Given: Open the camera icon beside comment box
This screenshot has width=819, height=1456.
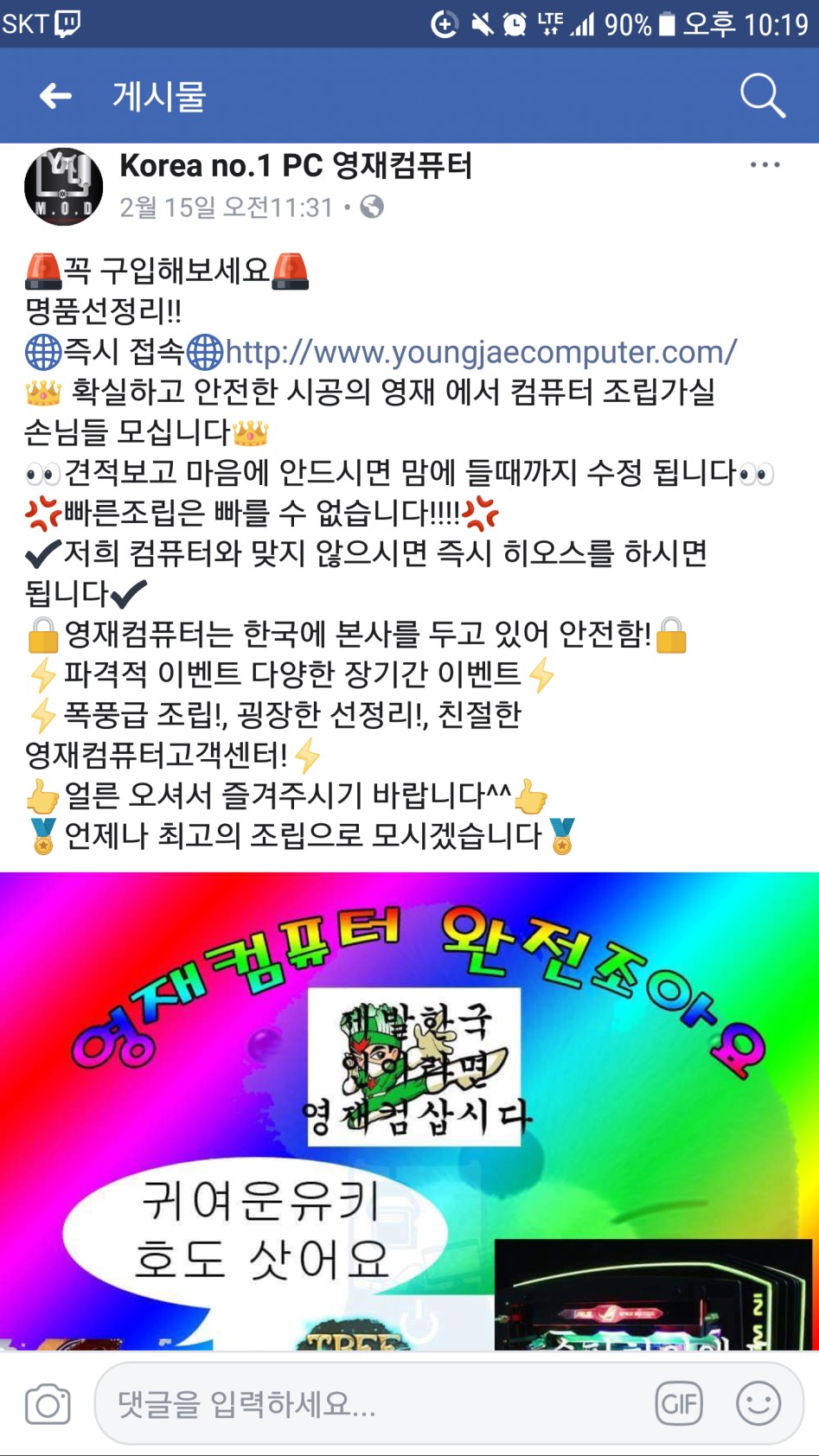Looking at the screenshot, I should 48,1404.
